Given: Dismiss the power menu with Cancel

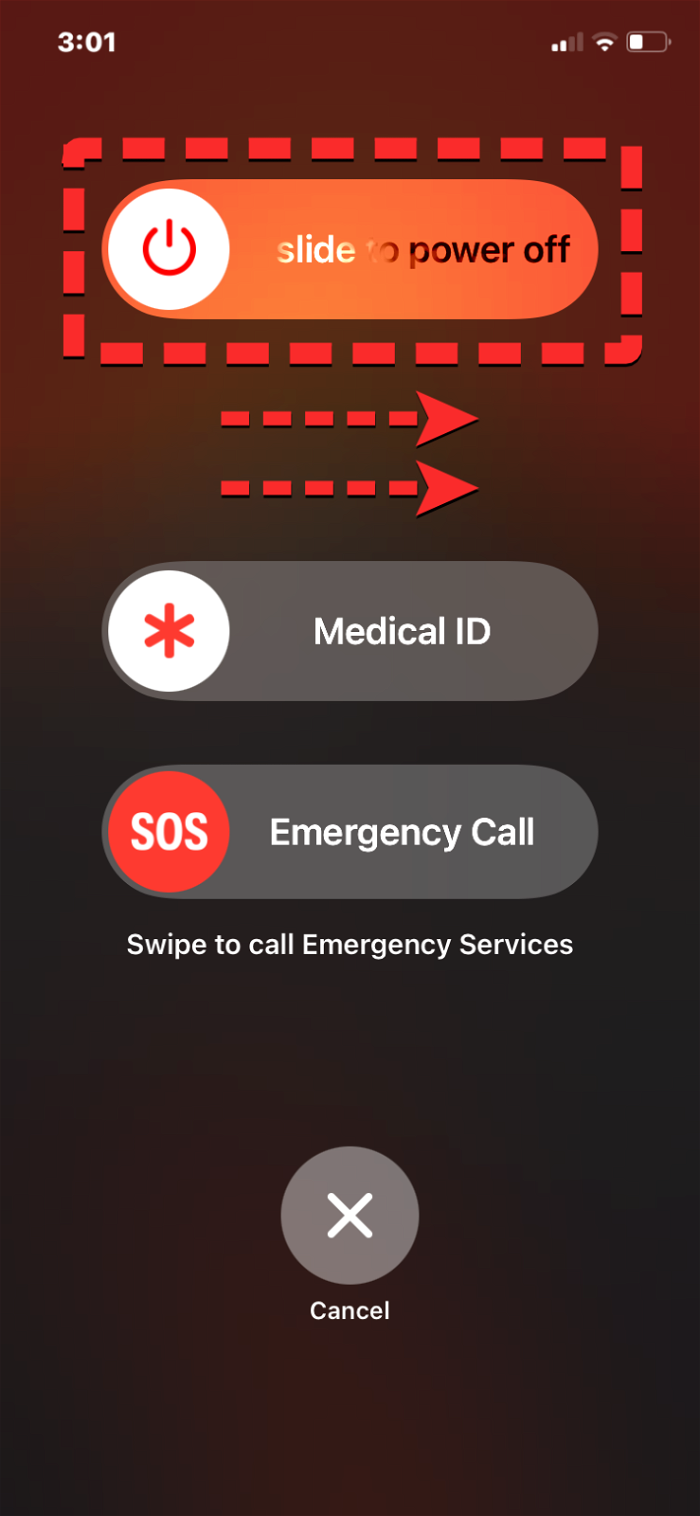Looking at the screenshot, I should tap(350, 1215).
